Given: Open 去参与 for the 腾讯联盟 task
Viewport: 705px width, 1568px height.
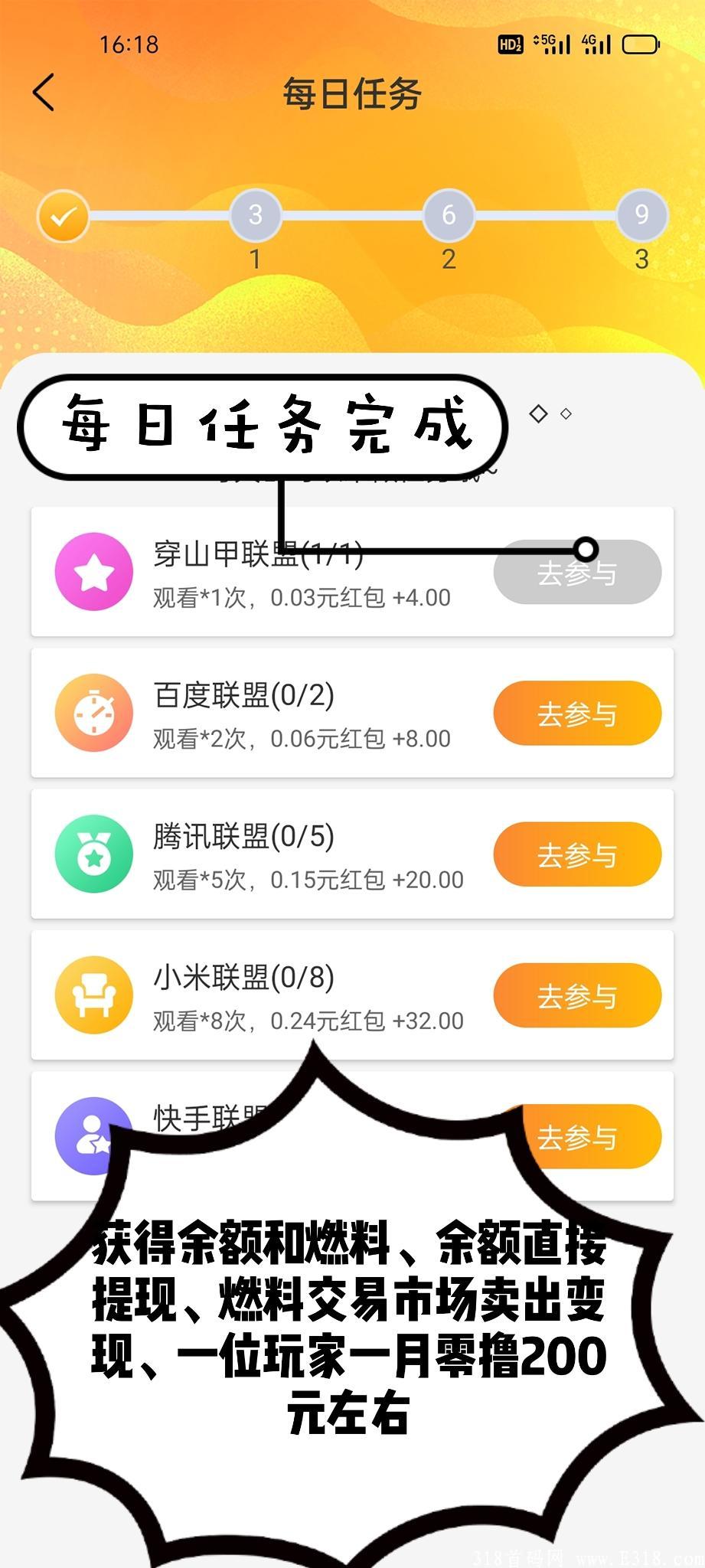Looking at the screenshot, I should coord(576,854).
